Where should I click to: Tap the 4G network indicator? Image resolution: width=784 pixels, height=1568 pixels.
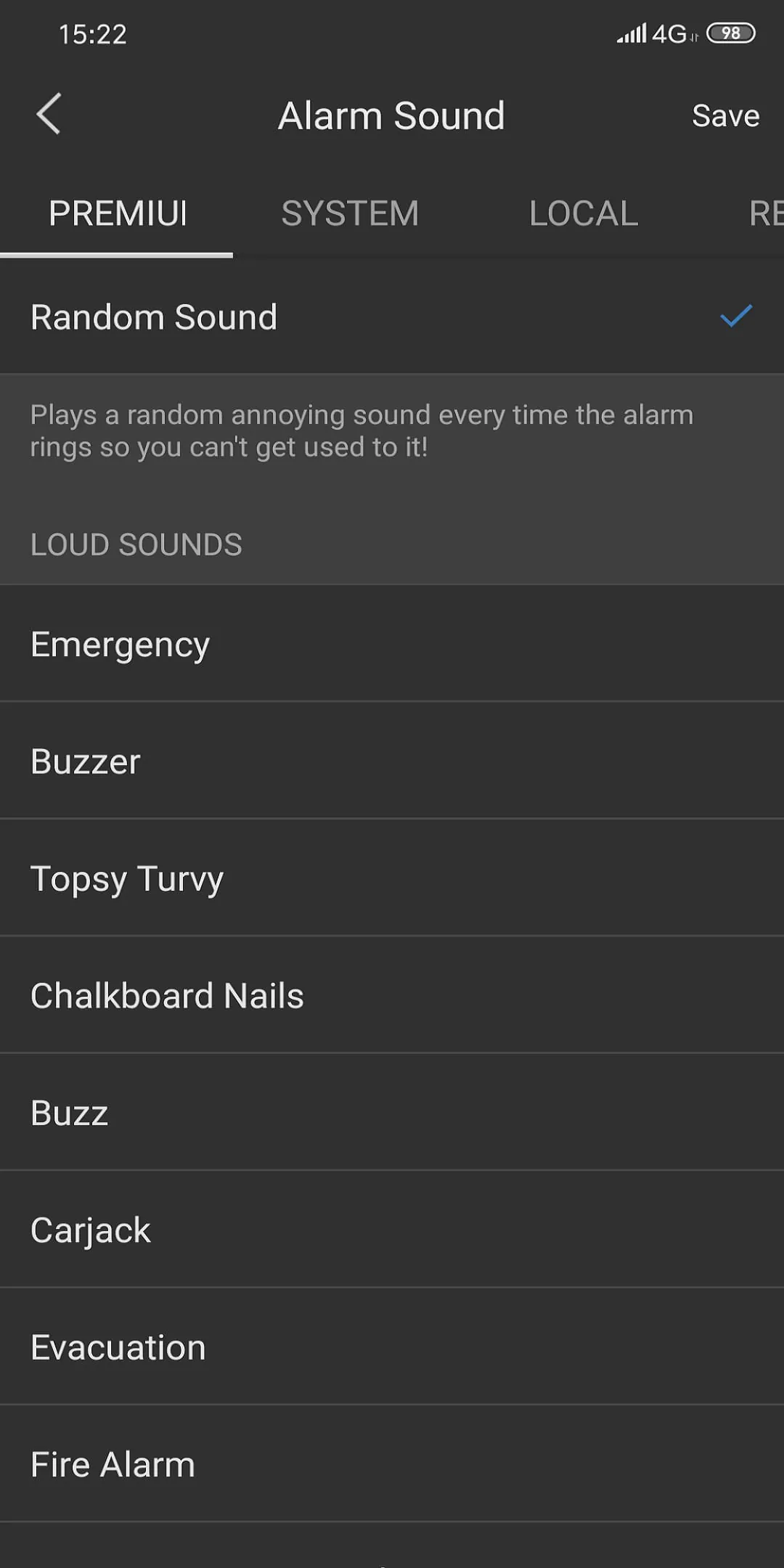pos(671,33)
